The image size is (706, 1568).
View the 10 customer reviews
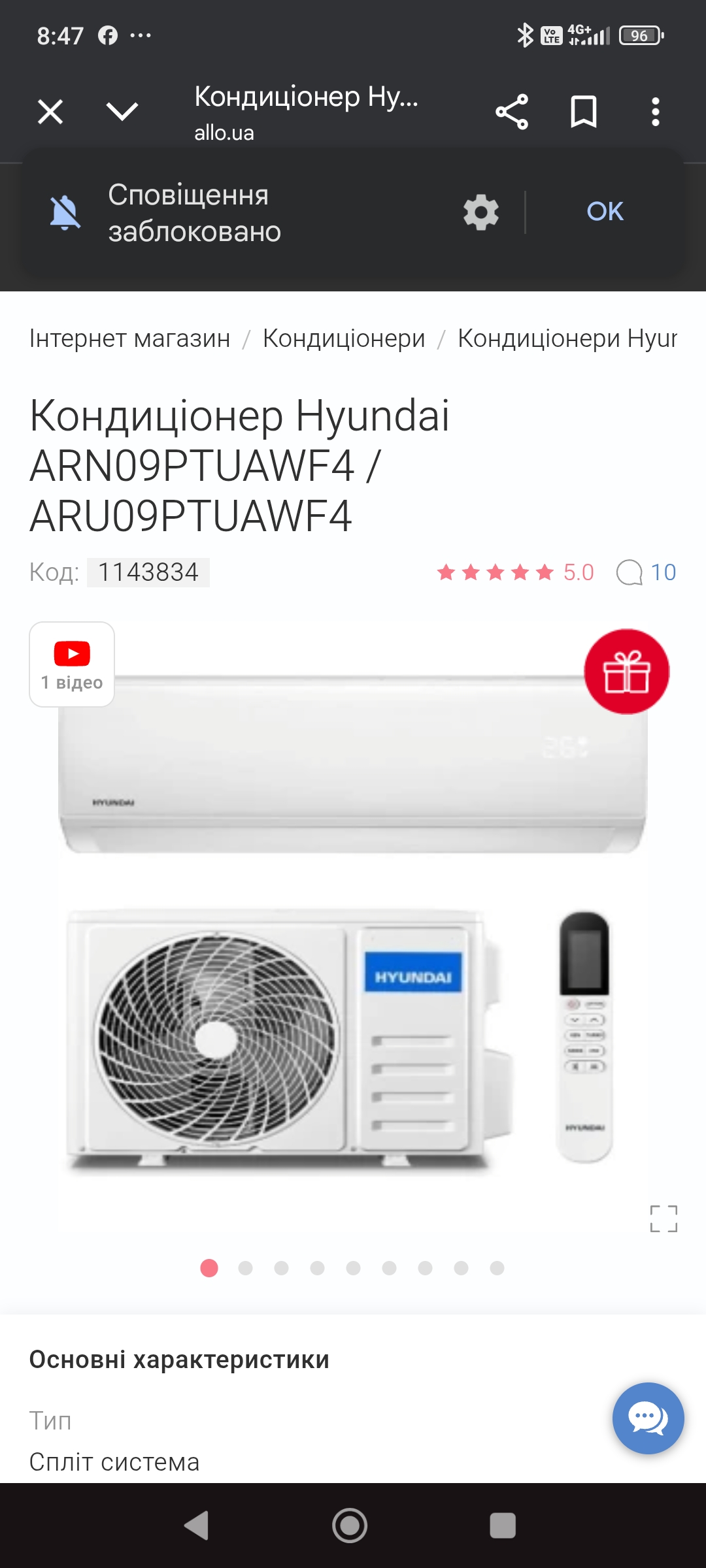tap(647, 572)
